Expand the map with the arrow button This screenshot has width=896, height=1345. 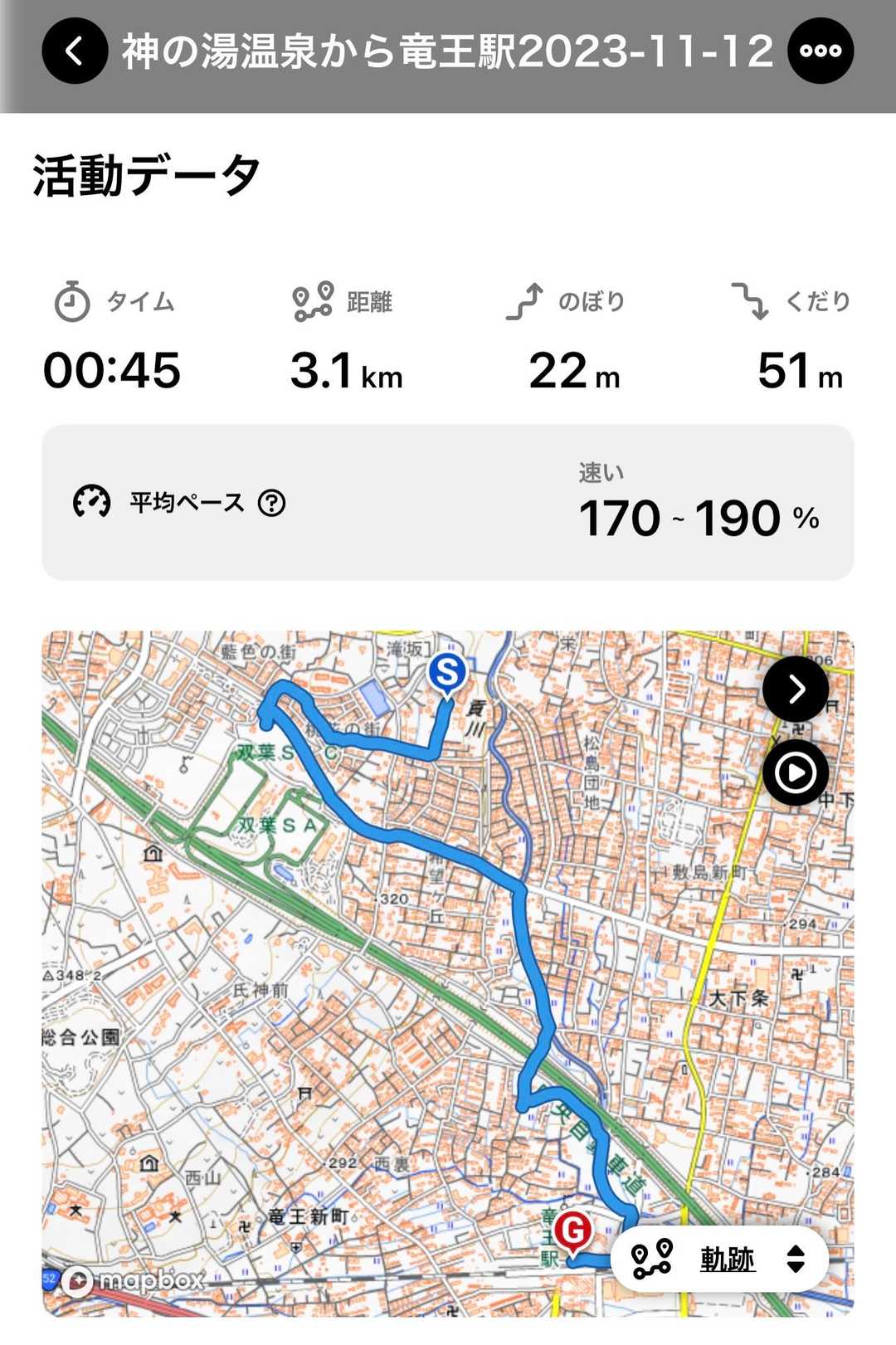[x=795, y=689]
